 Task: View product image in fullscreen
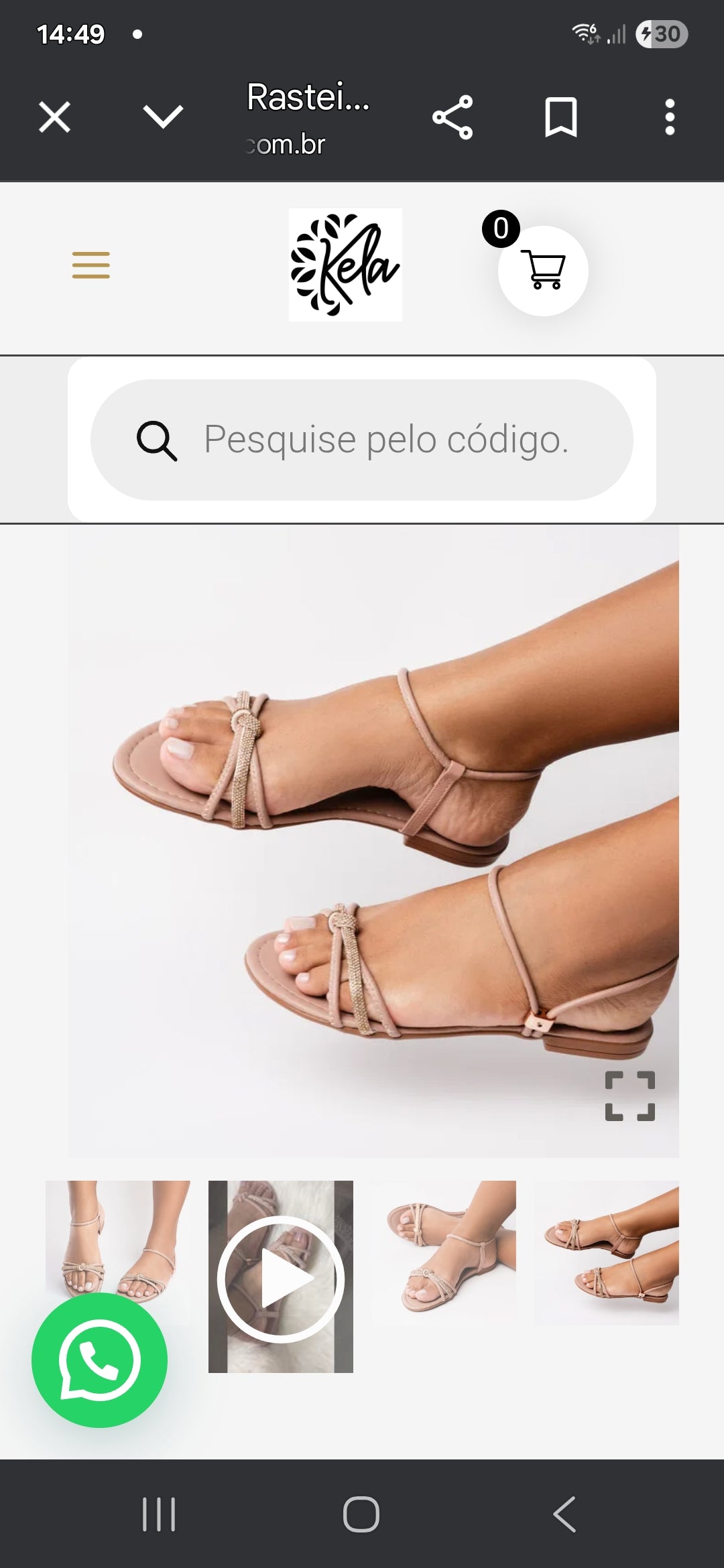coord(629,1096)
